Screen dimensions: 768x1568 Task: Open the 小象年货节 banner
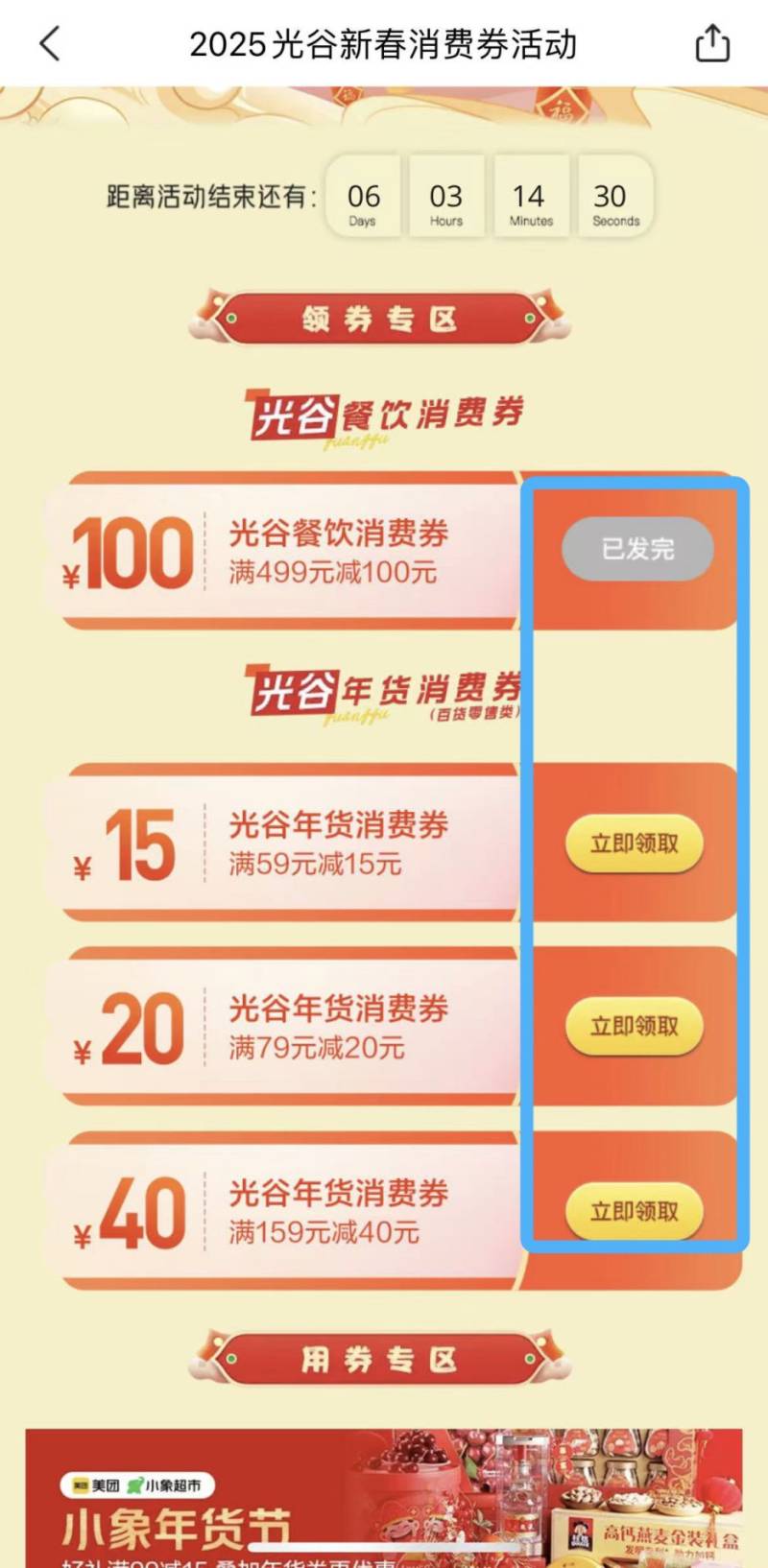pos(384,1497)
